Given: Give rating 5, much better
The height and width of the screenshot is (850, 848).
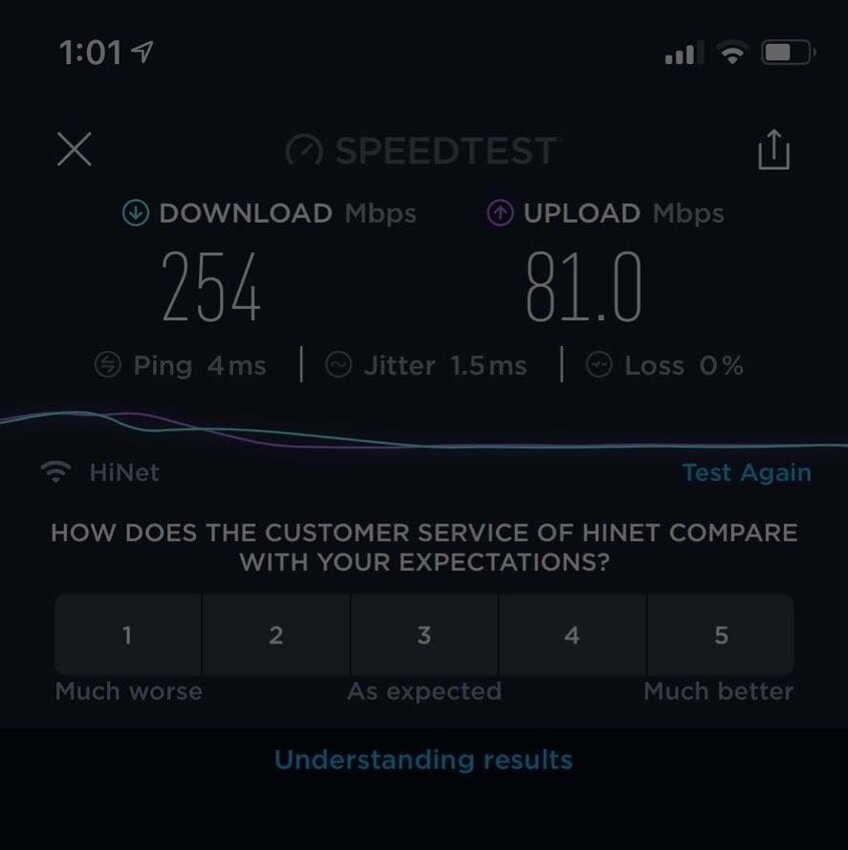Looking at the screenshot, I should pyautogui.click(x=721, y=635).
